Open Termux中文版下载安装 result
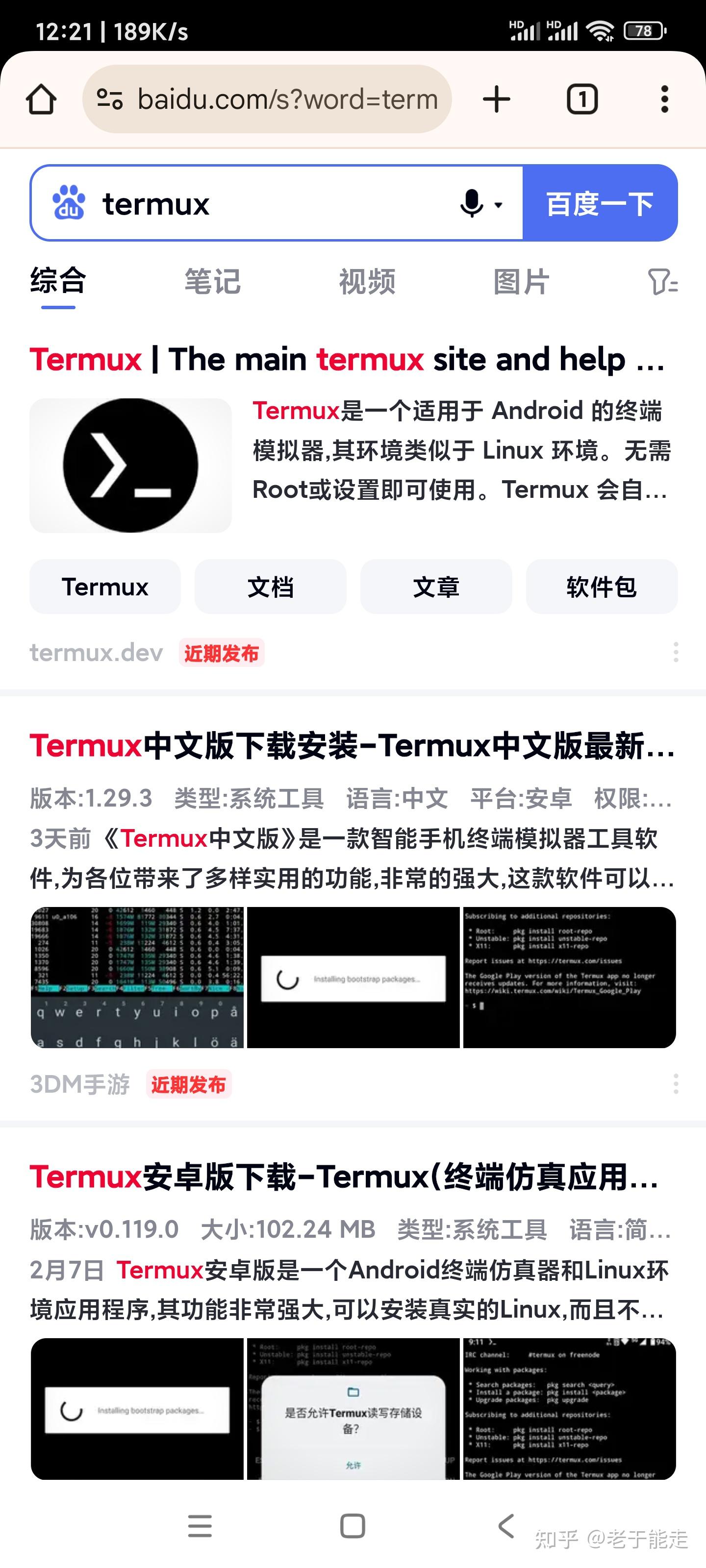706x1568 pixels. click(352, 746)
